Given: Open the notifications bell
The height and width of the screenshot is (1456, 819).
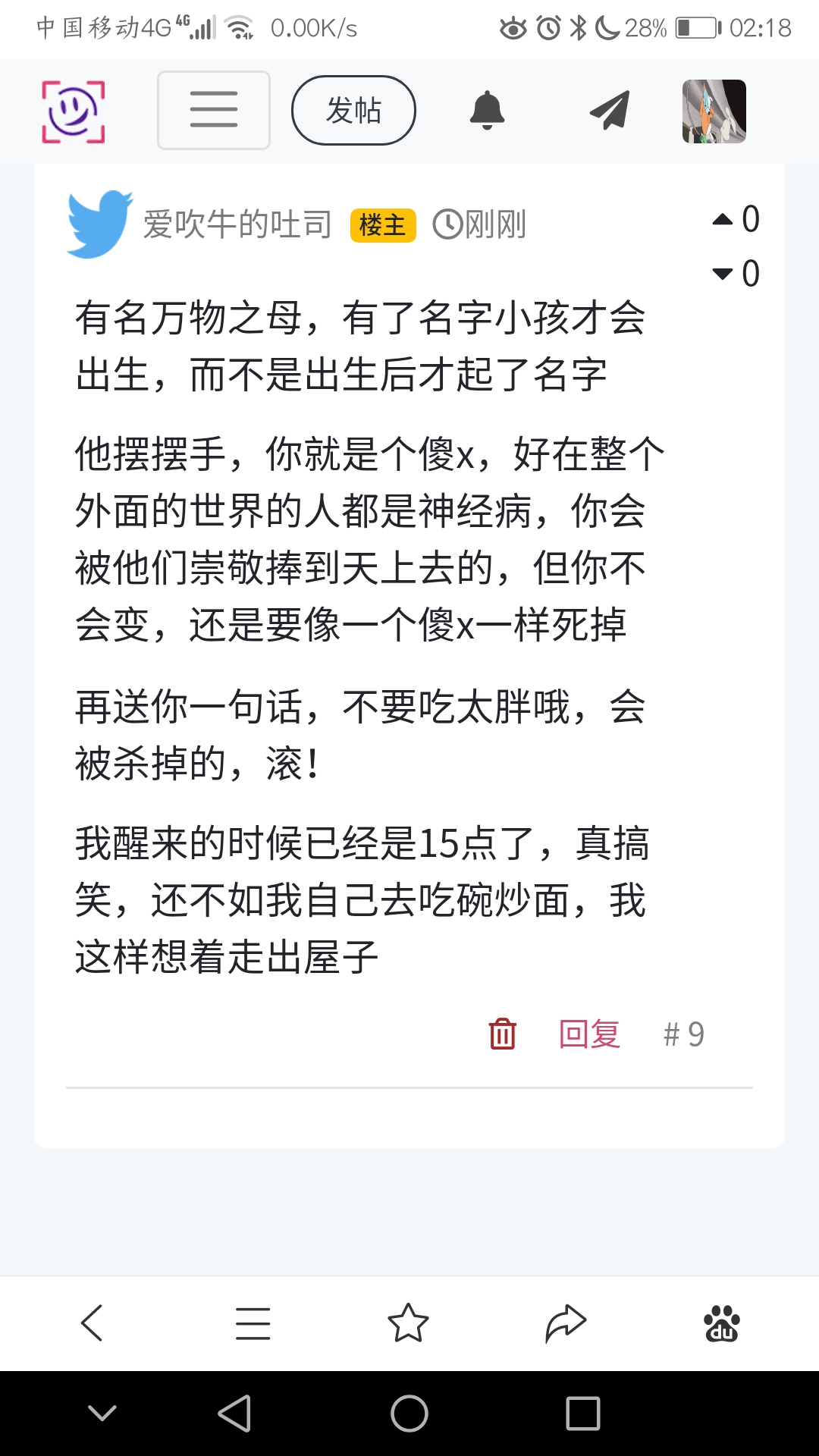Looking at the screenshot, I should 487,111.
